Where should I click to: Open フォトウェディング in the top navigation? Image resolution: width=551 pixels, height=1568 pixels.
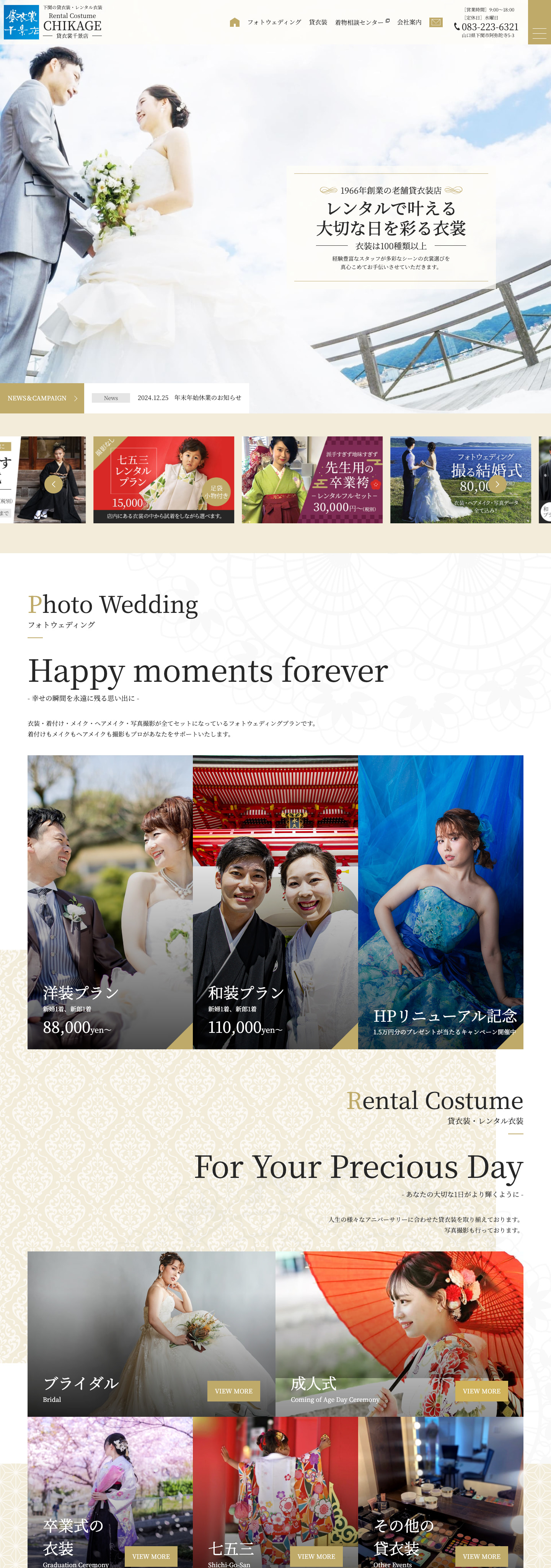[x=274, y=23]
